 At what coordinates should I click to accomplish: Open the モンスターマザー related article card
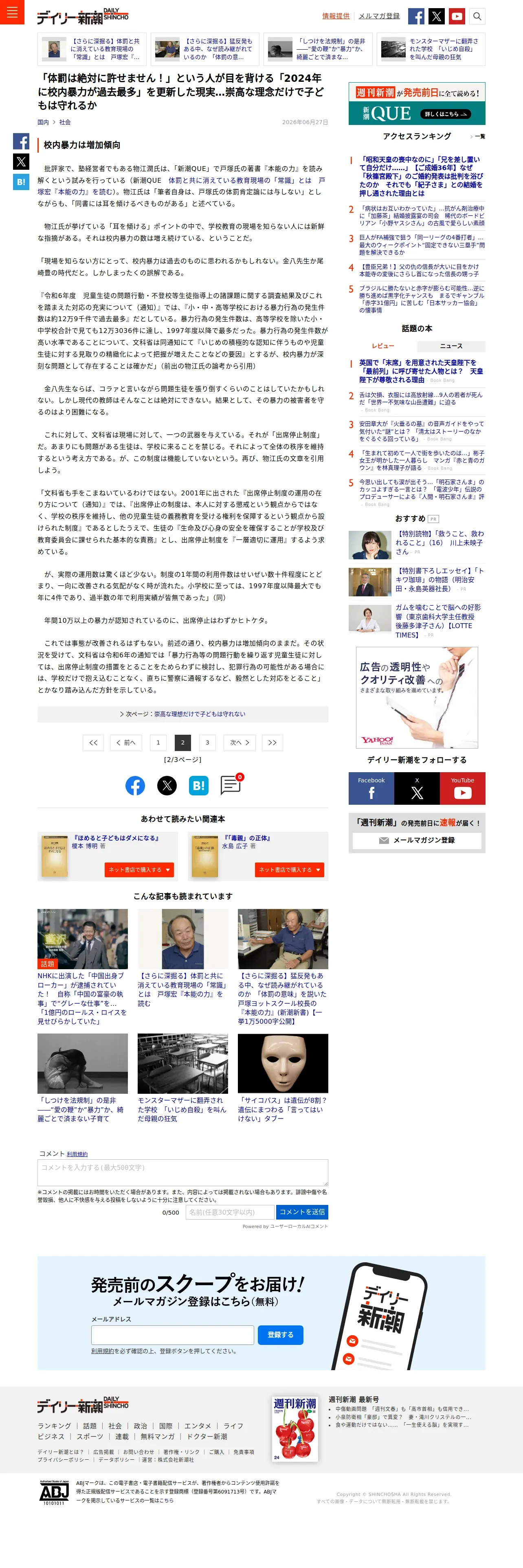[182, 1078]
